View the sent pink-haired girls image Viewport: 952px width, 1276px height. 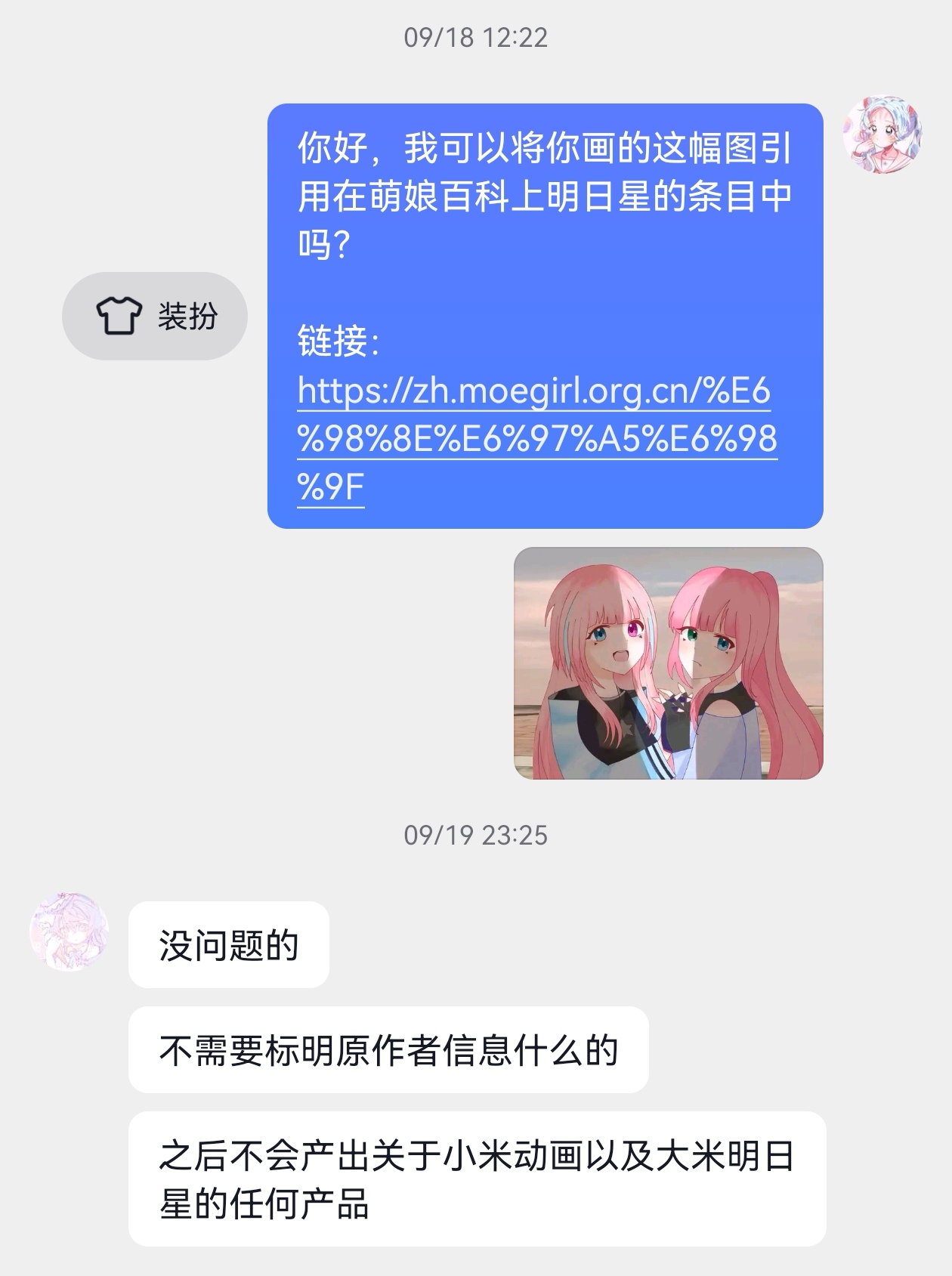[668, 663]
